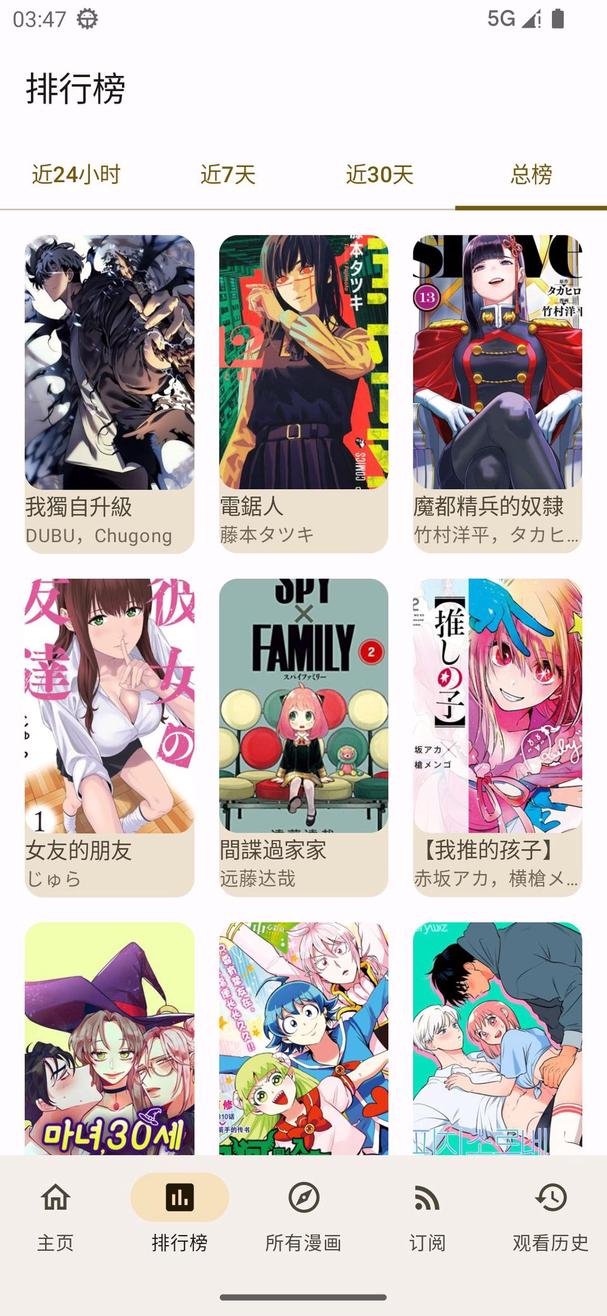Image resolution: width=607 pixels, height=1316 pixels.
Task: View 观看历史 reading history
Action: click(x=551, y=1214)
